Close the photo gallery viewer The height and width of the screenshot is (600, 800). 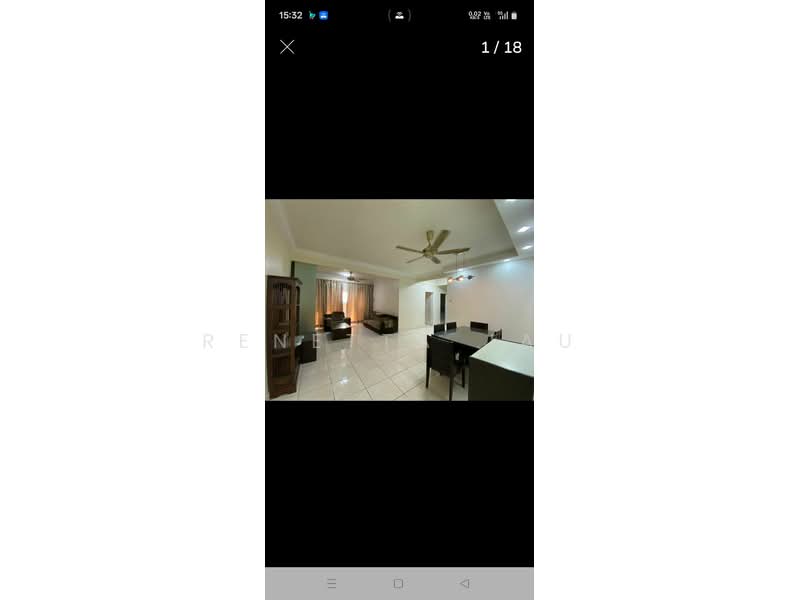(x=287, y=47)
